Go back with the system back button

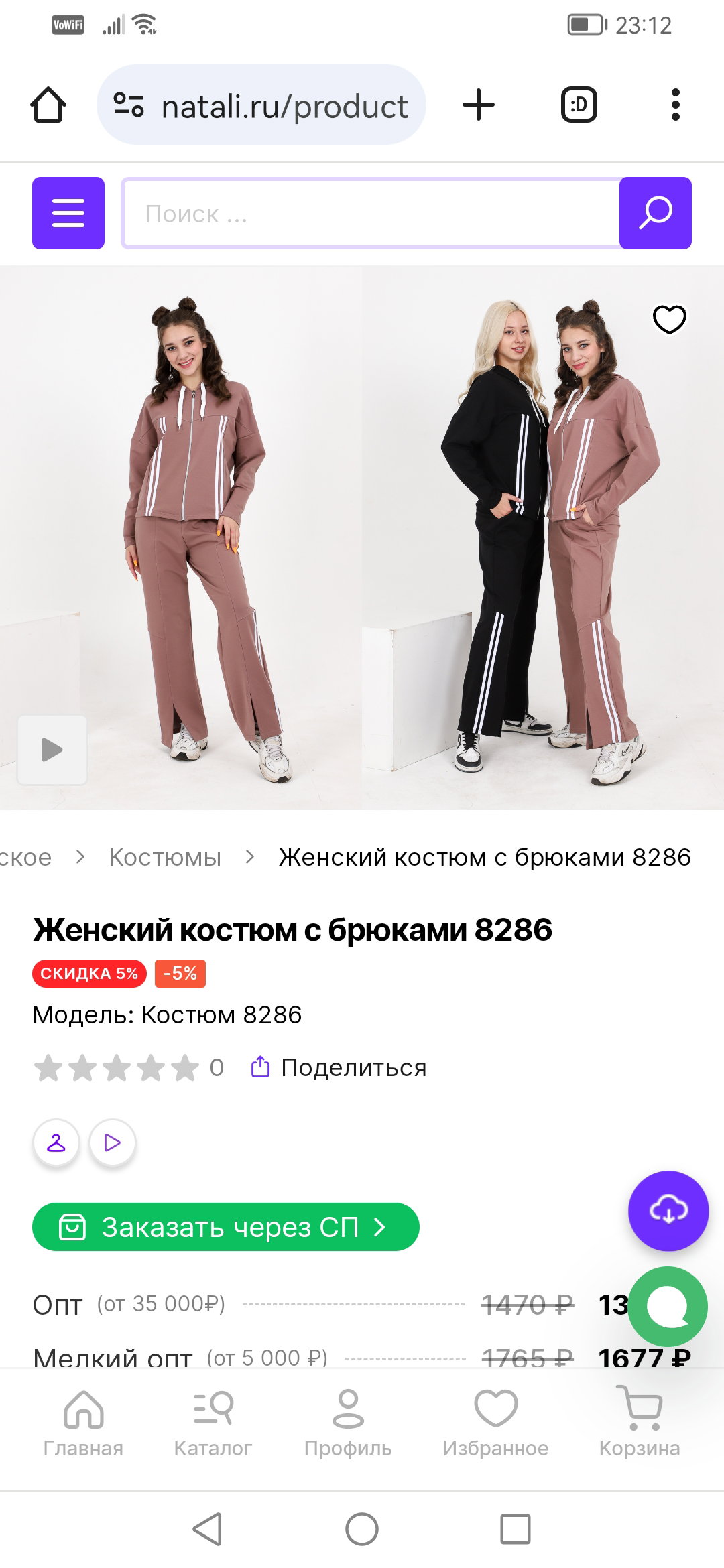click(x=208, y=1529)
